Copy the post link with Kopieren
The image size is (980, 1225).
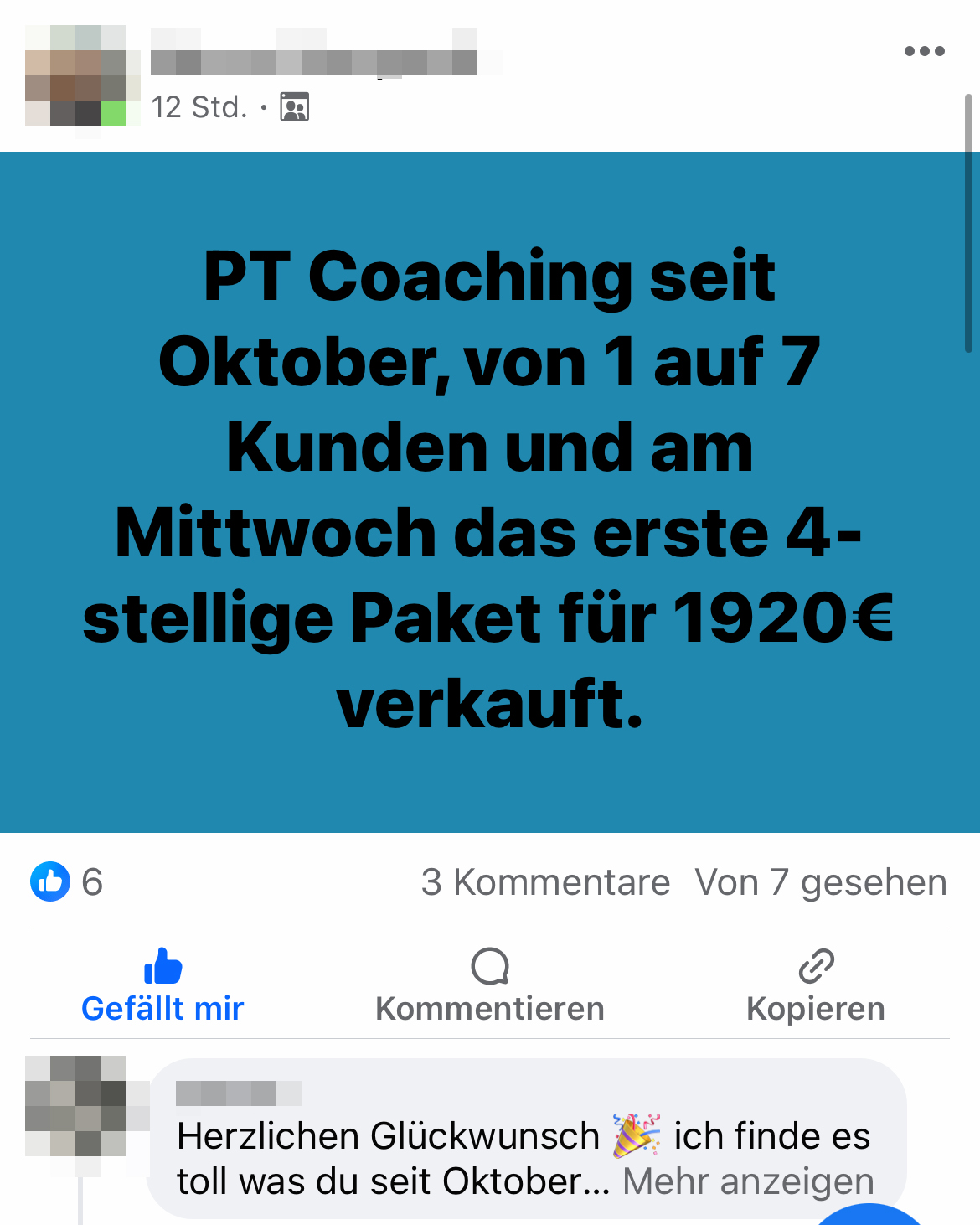click(x=815, y=986)
